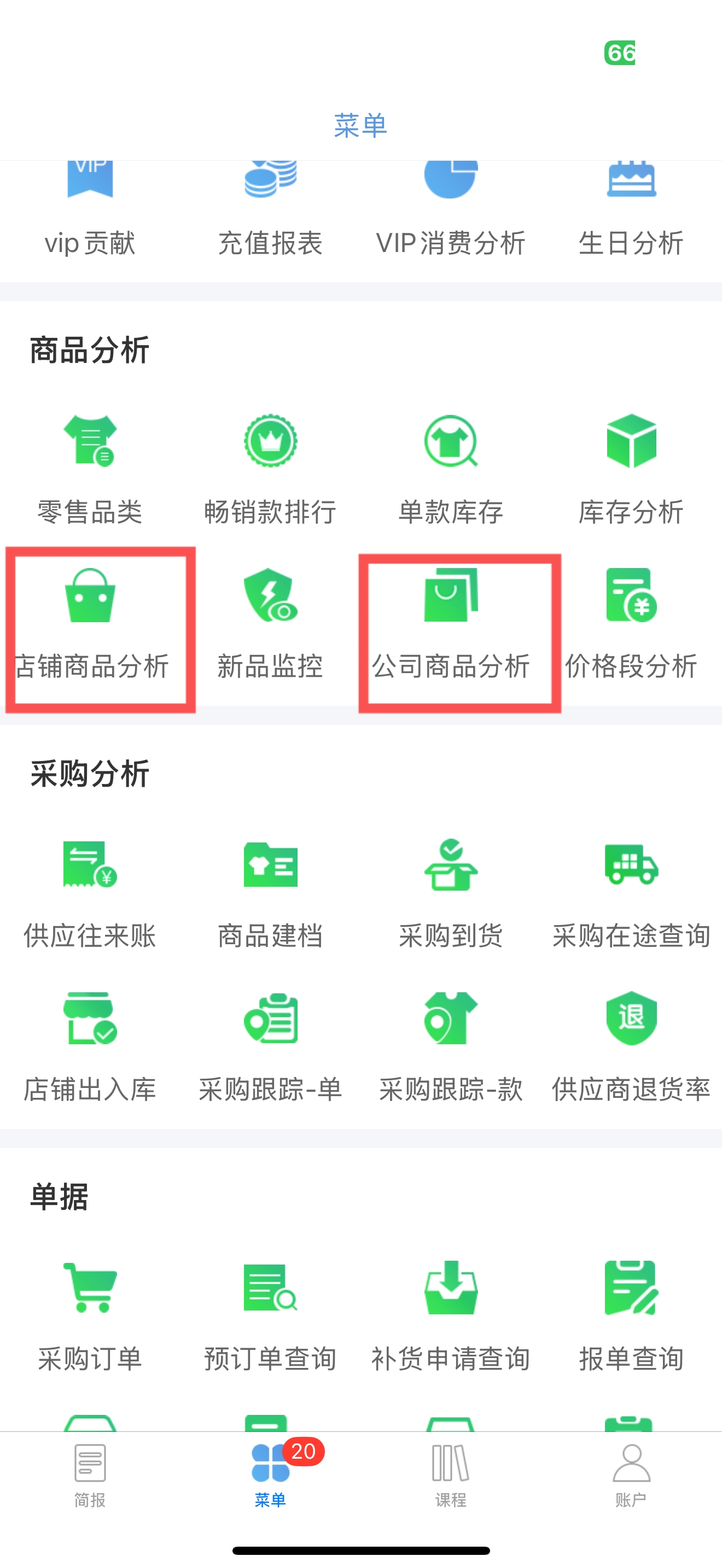Switch to the 账户 tab
Image resolution: width=722 pixels, height=1568 pixels.
pyautogui.click(x=631, y=1475)
